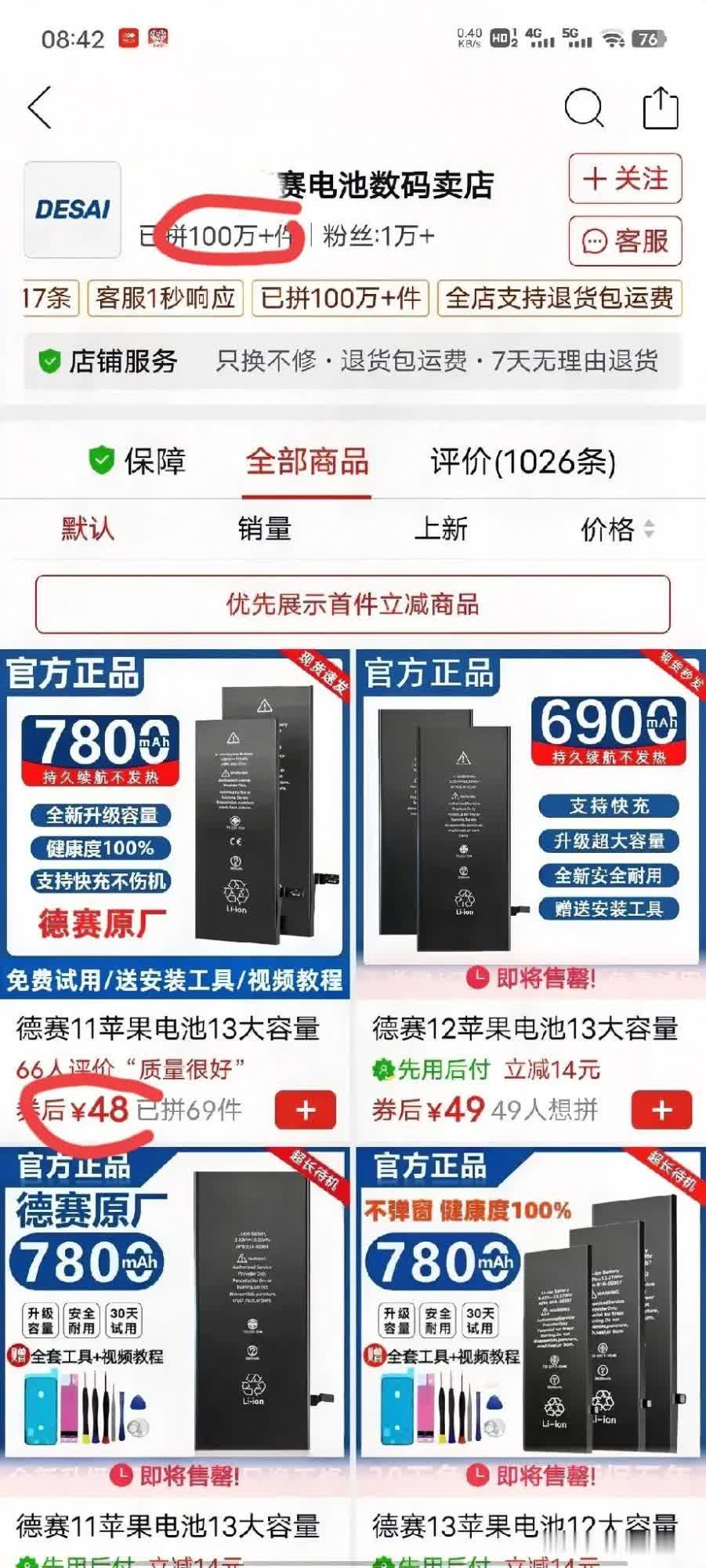Add the ¥48 battery using plus button
The image size is (706, 1568).
(x=306, y=1109)
